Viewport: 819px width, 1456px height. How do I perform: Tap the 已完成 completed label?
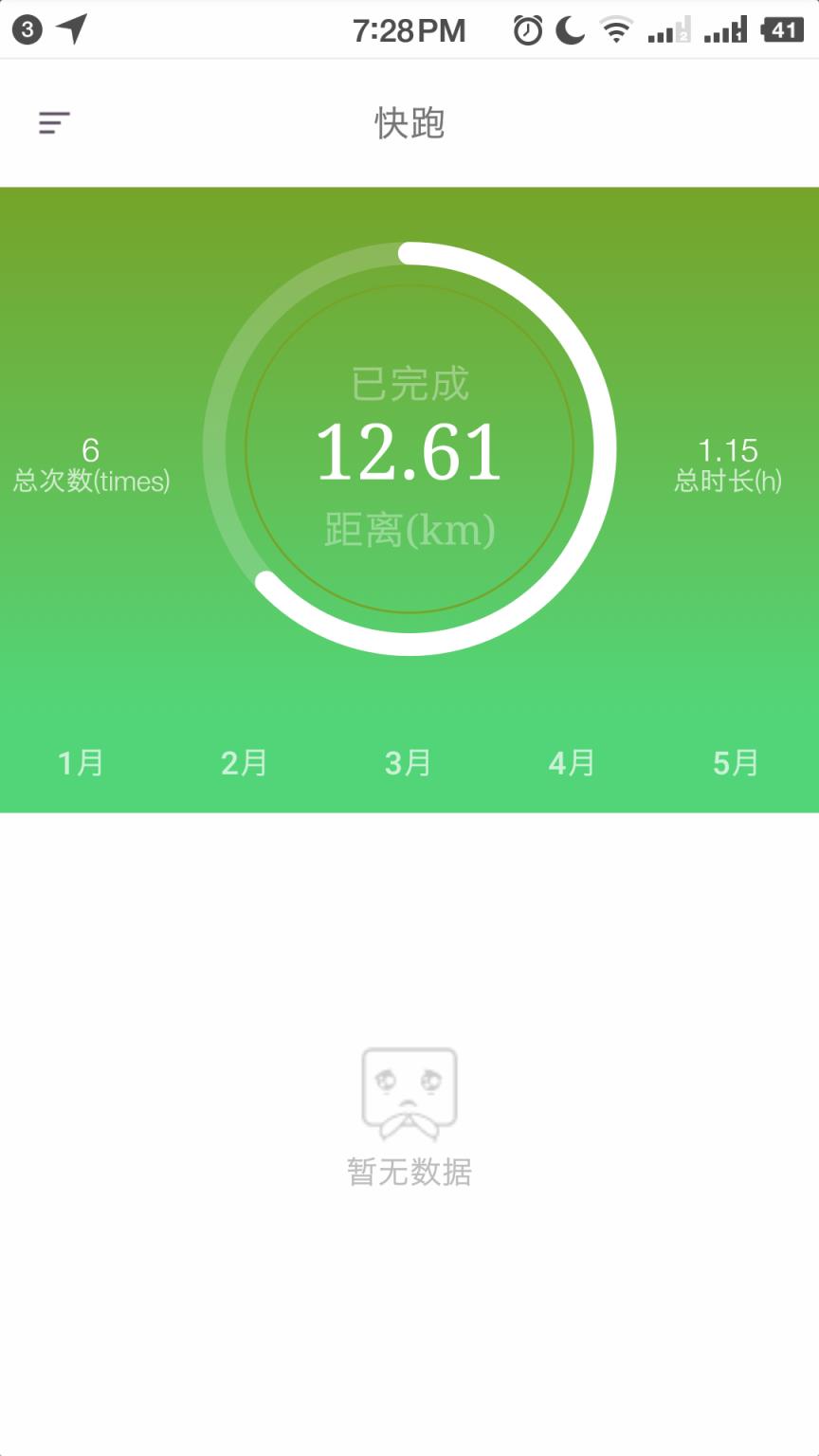[x=409, y=385]
